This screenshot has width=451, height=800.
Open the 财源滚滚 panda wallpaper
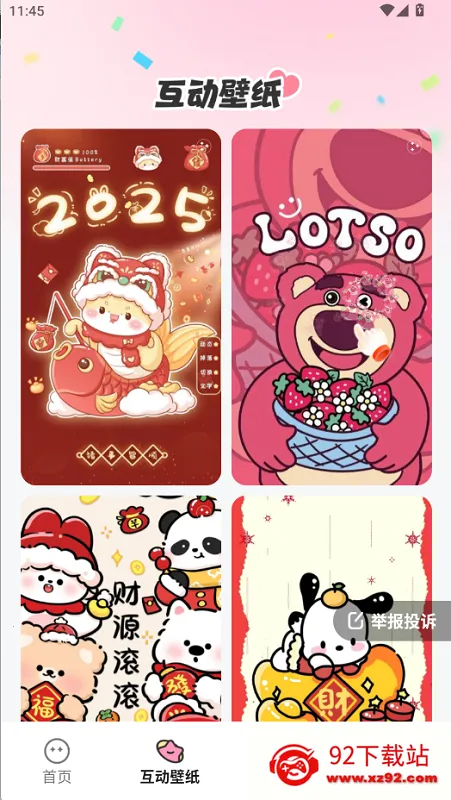121,608
